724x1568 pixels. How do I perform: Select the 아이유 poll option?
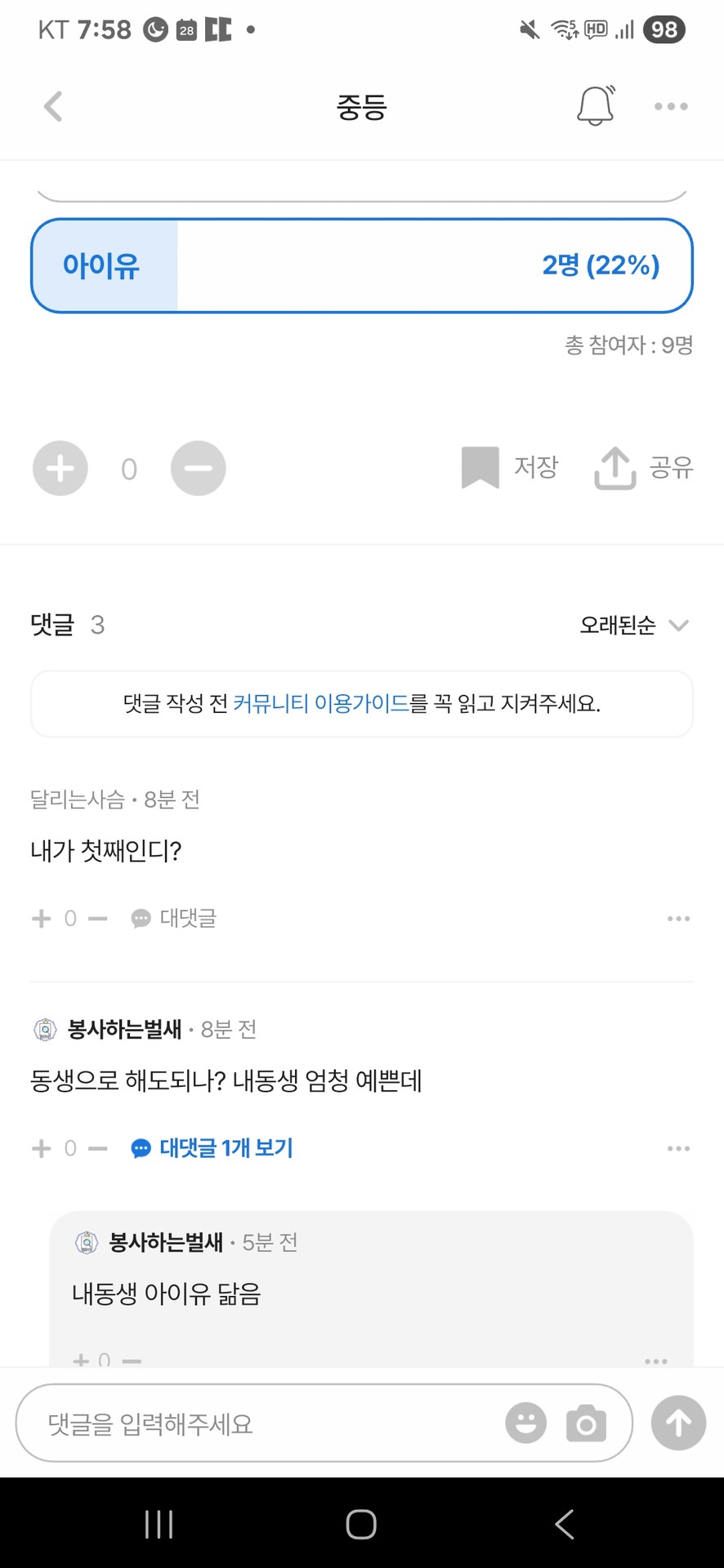[x=361, y=265]
